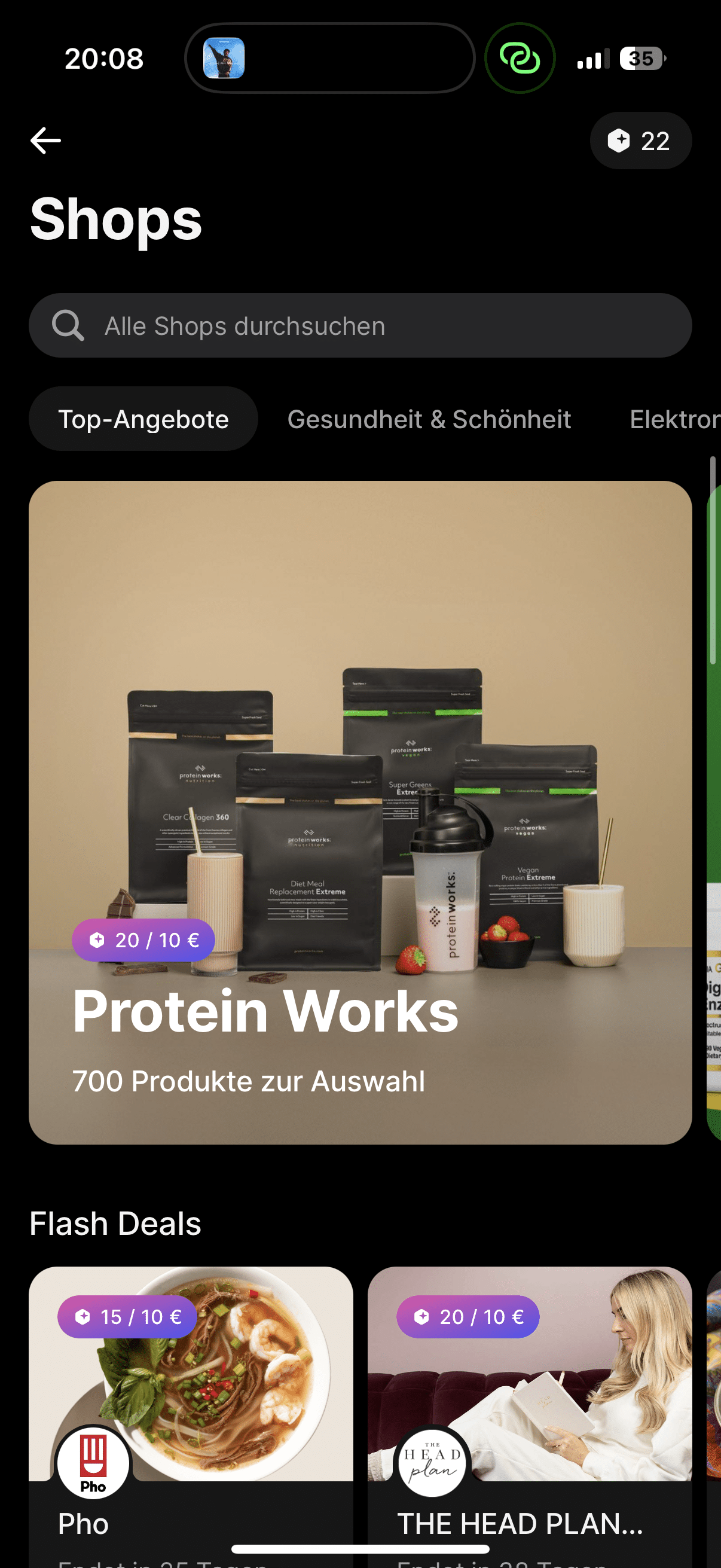Tap the 700 Produkte zur Auswahl link
721x1568 pixels.
248,1081
